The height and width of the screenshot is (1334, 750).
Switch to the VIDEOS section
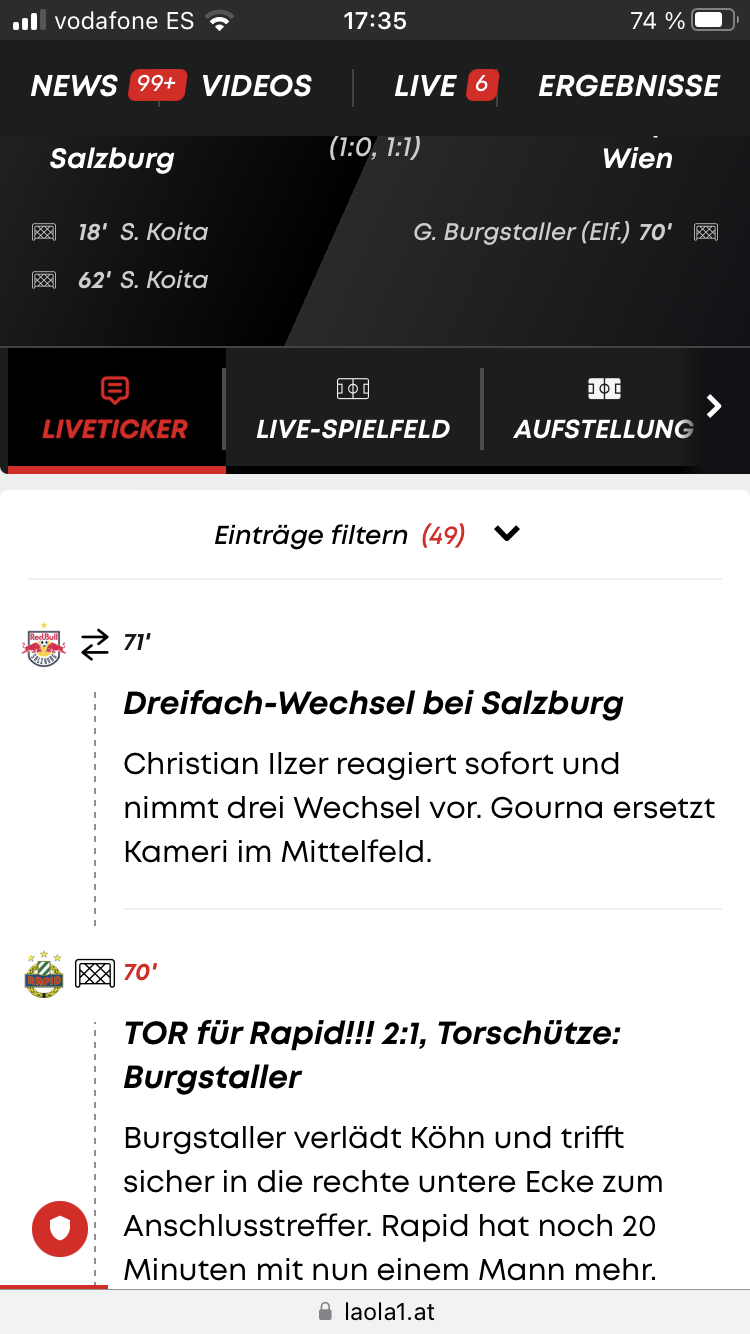pos(256,86)
